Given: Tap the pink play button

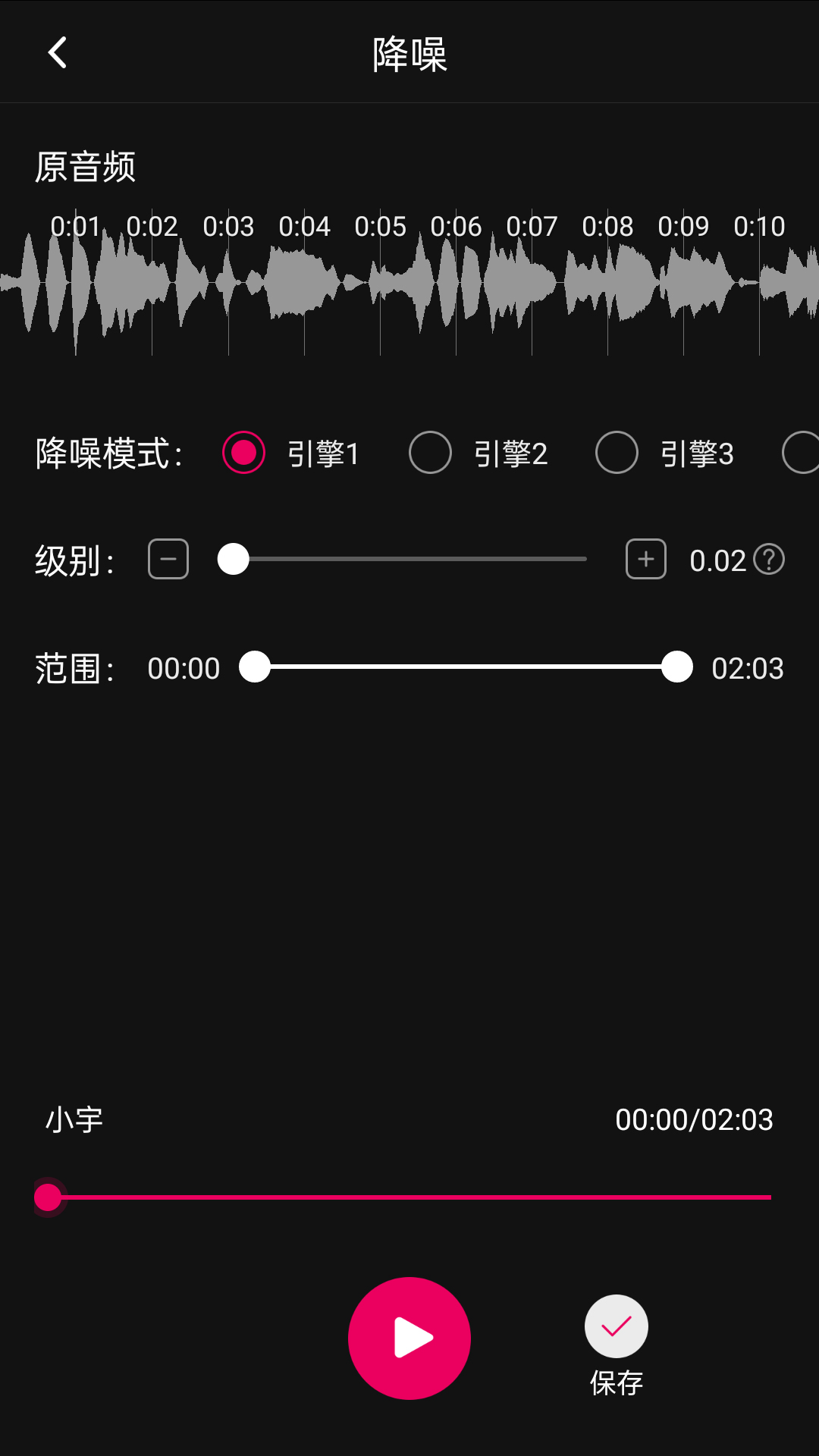Looking at the screenshot, I should point(409,1338).
